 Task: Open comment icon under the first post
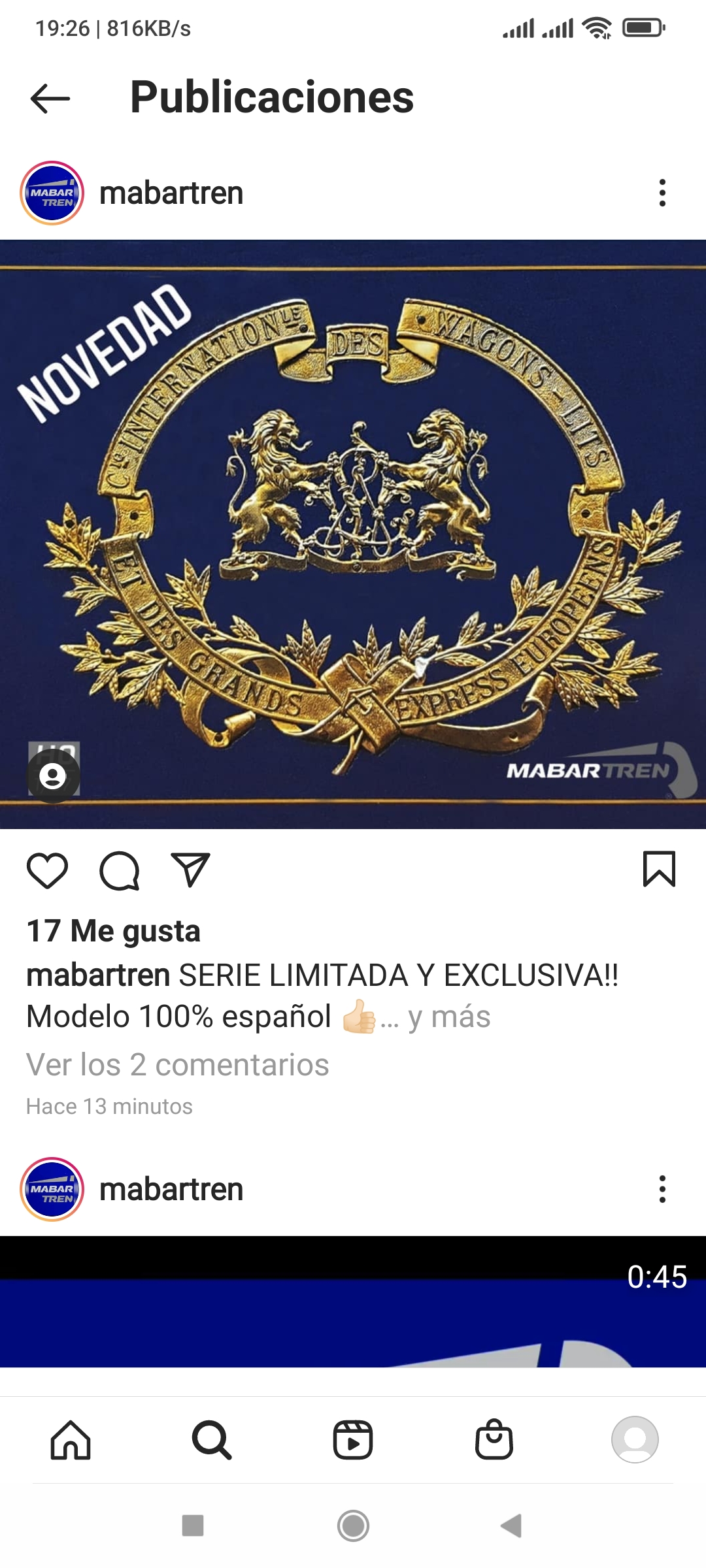(119, 870)
